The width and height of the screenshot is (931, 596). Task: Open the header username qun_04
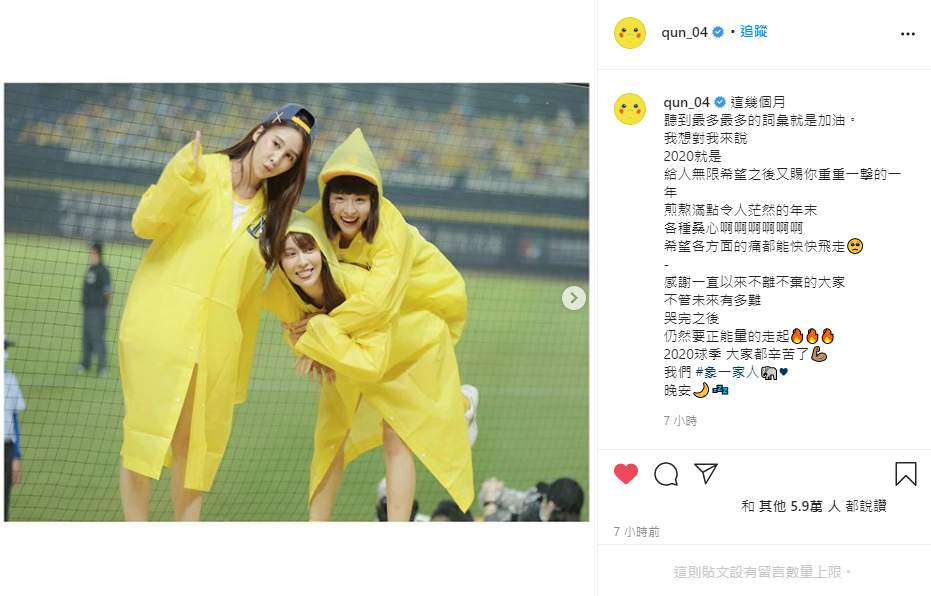click(685, 32)
